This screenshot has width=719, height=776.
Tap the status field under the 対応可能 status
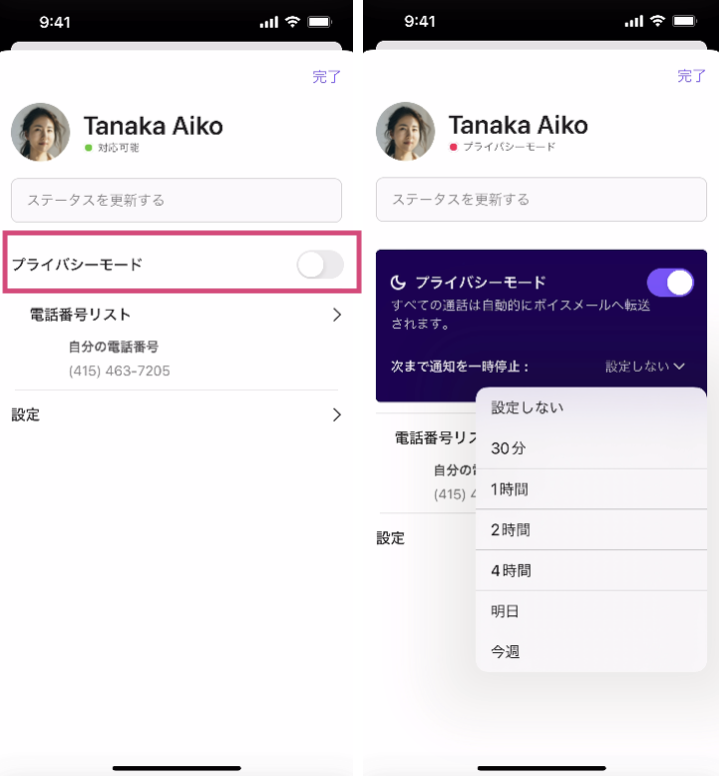click(x=176, y=200)
